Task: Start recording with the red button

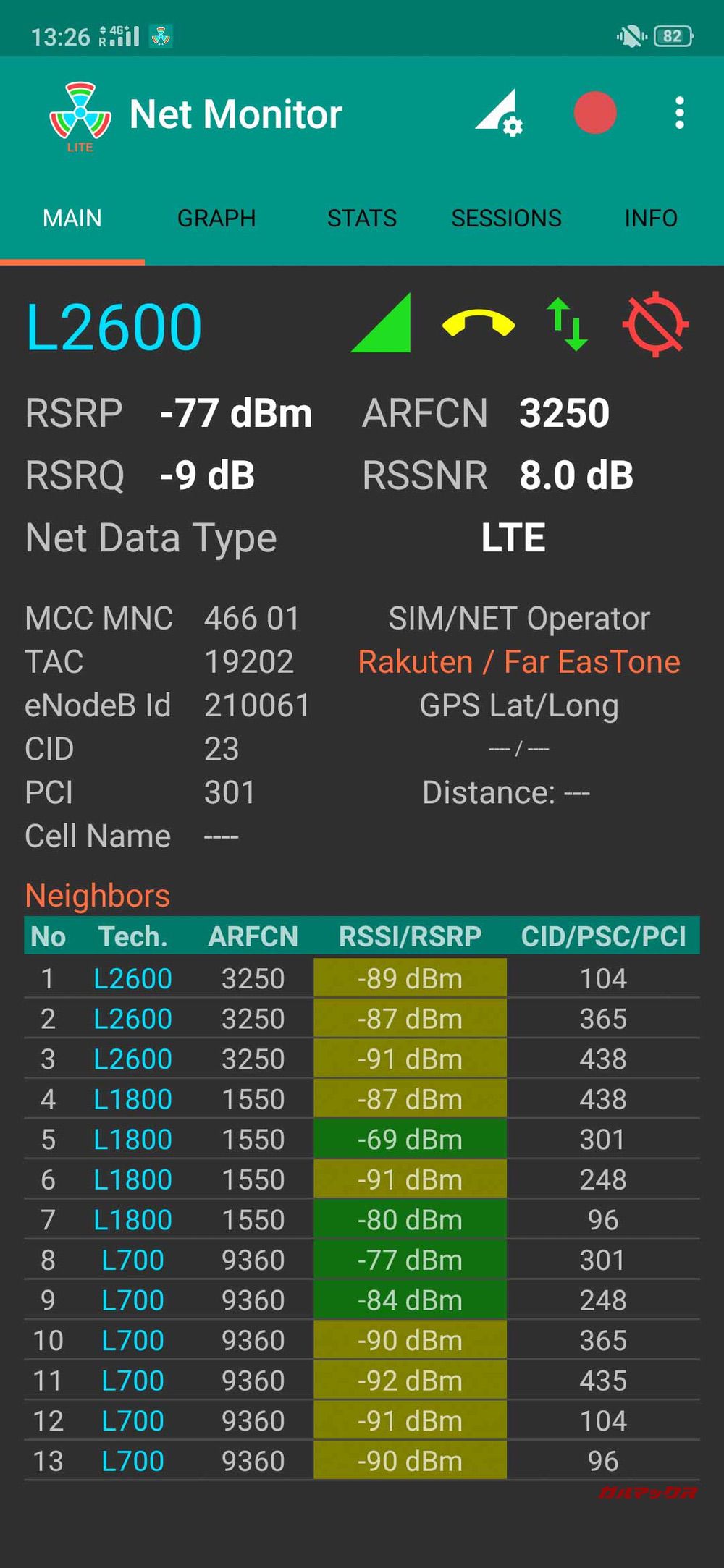Action: [x=595, y=113]
